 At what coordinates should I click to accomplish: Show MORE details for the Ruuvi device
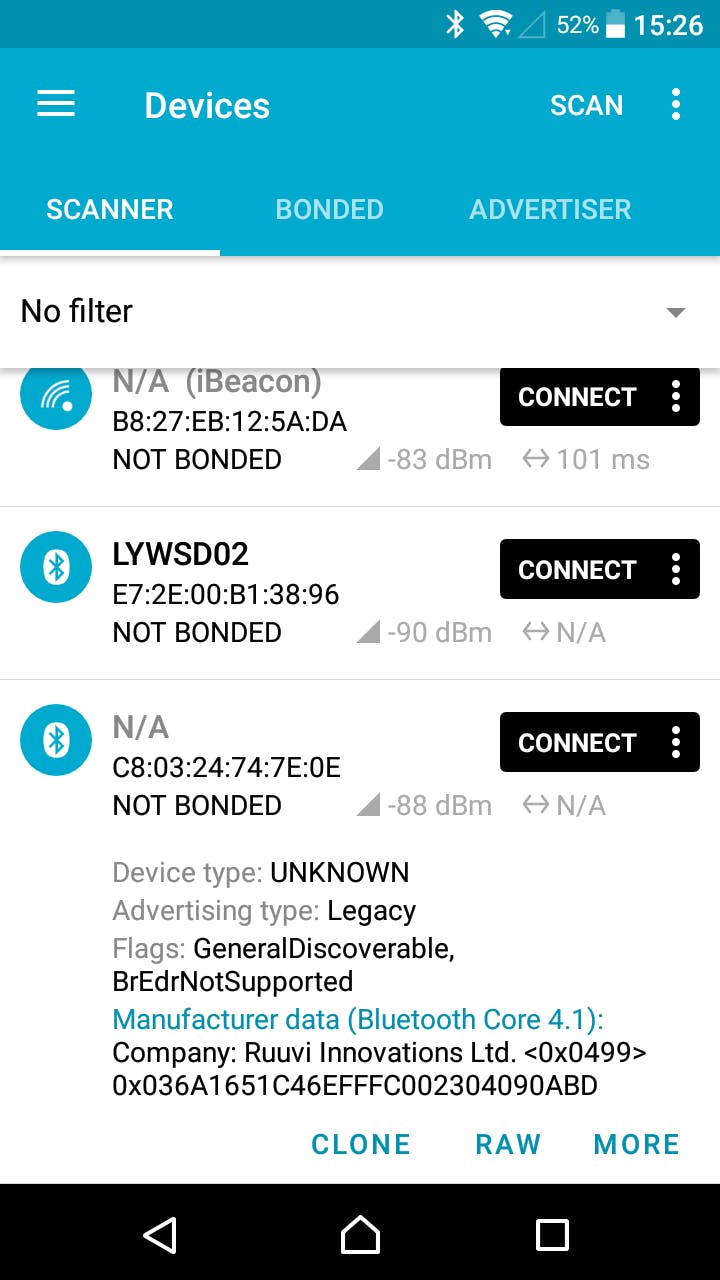click(636, 1144)
